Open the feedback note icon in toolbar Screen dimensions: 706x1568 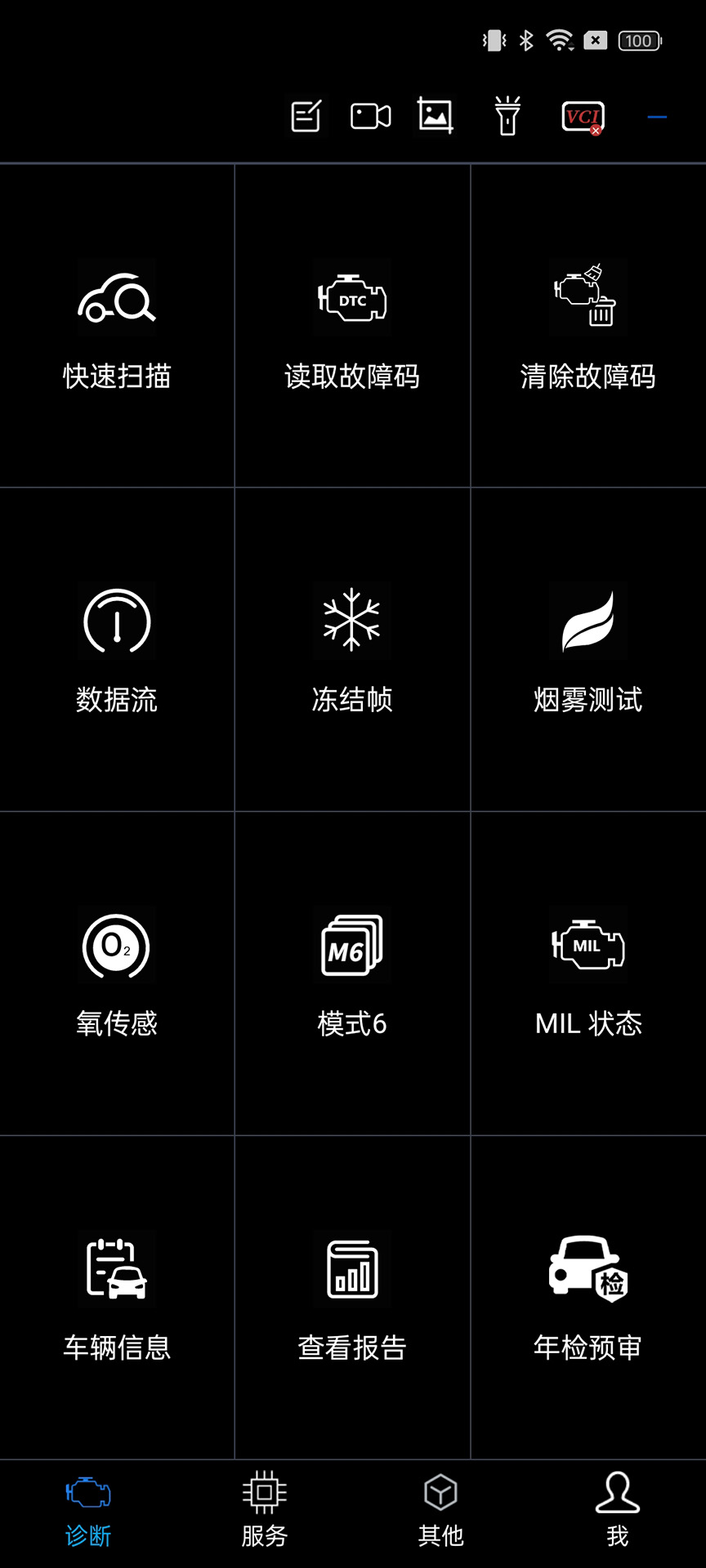click(x=305, y=115)
